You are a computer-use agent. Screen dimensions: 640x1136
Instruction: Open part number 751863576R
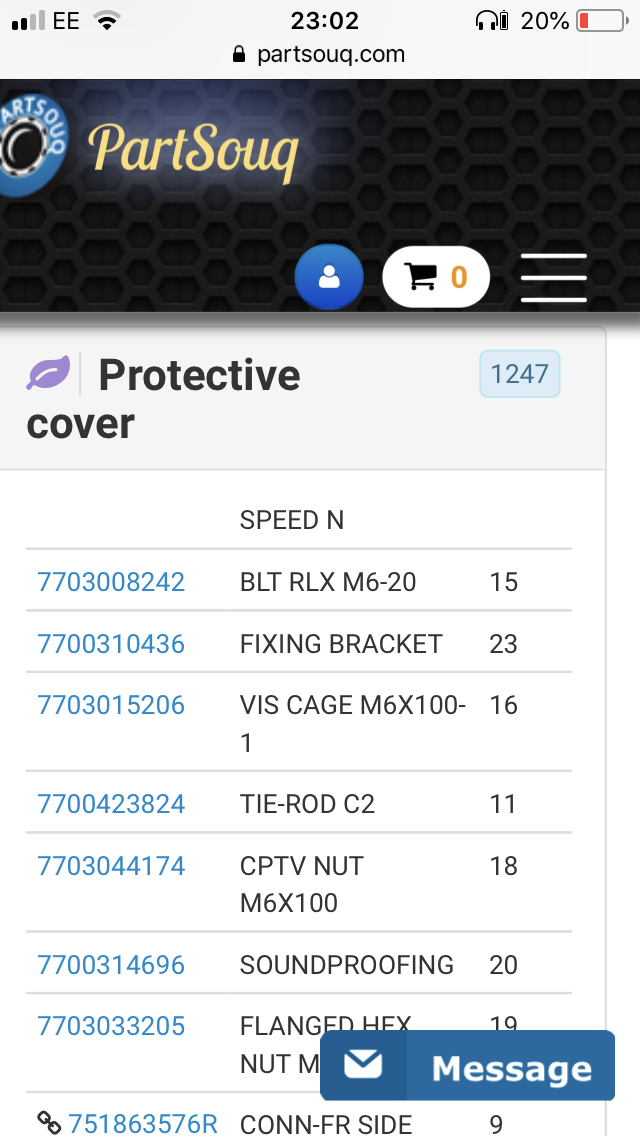[142, 1123]
